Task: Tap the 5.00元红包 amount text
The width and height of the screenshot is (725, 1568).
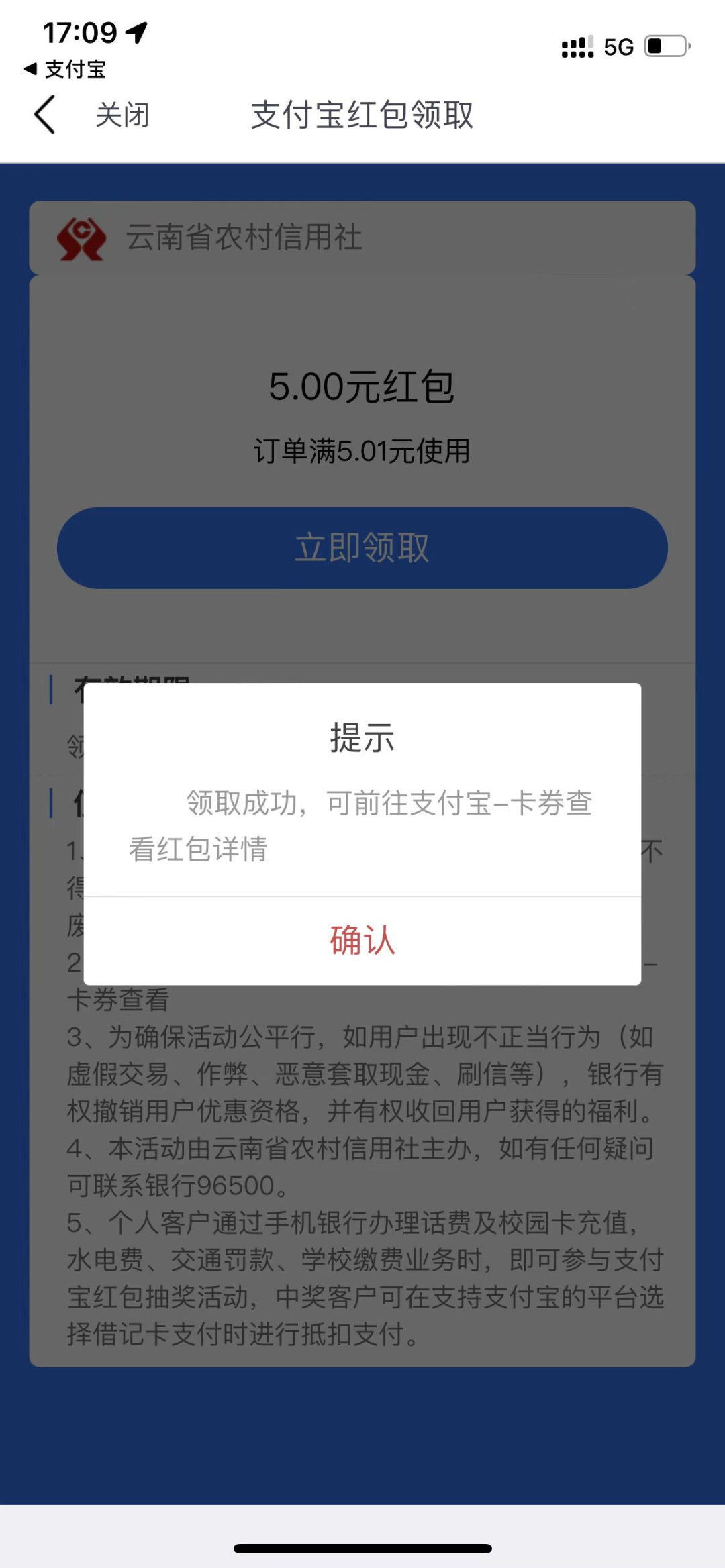Action: [362, 388]
